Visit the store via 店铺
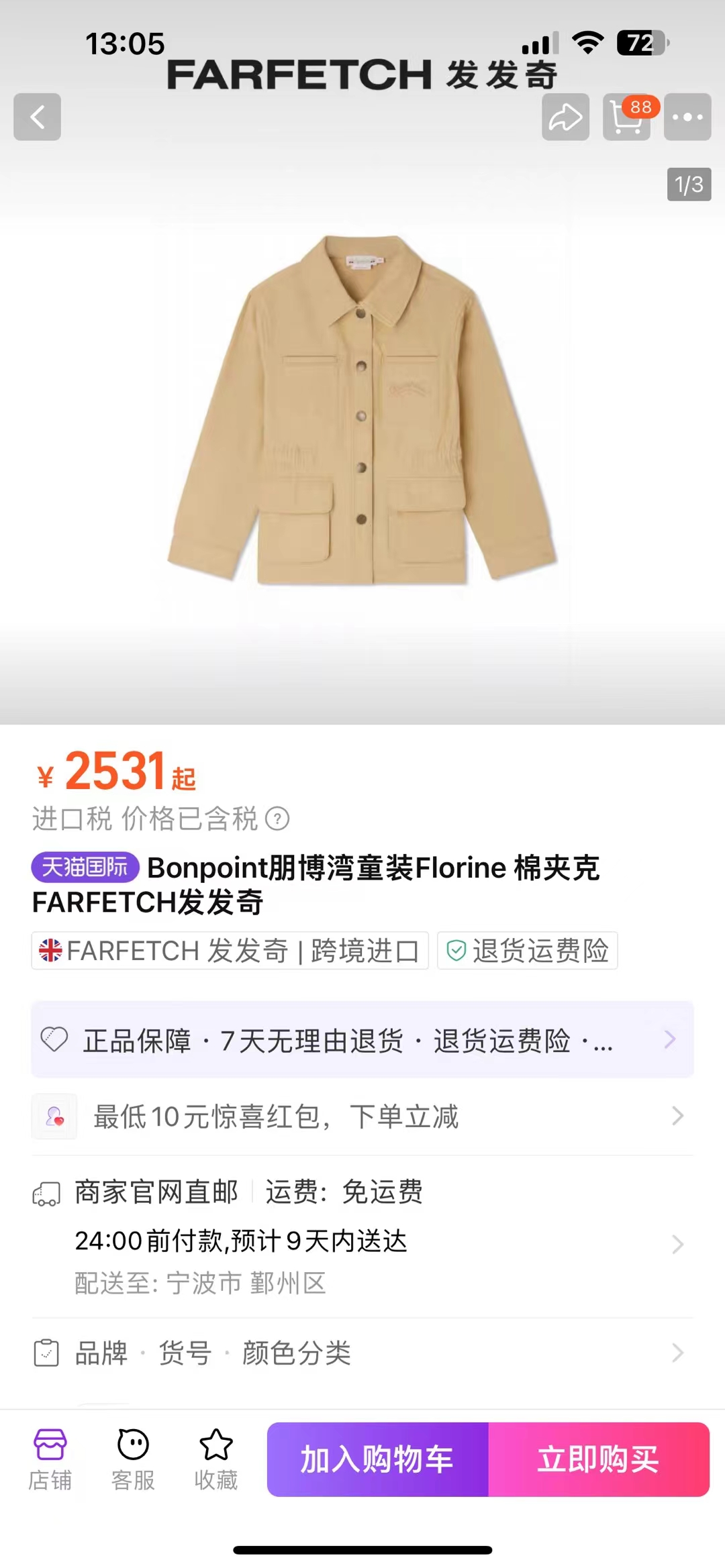The width and height of the screenshot is (725, 1568). pyautogui.click(x=50, y=1459)
